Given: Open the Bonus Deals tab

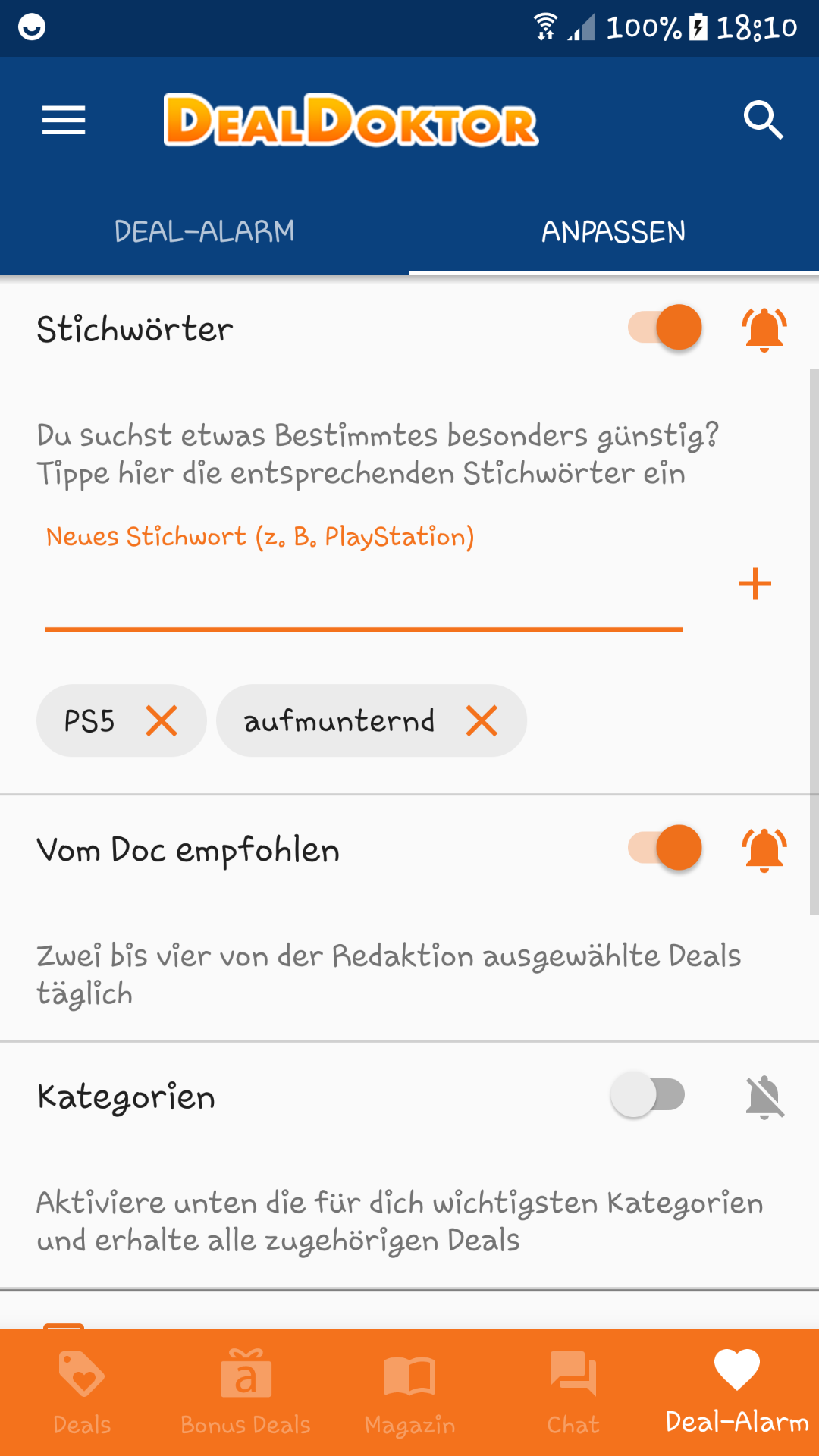Looking at the screenshot, I should (246, 1392).
